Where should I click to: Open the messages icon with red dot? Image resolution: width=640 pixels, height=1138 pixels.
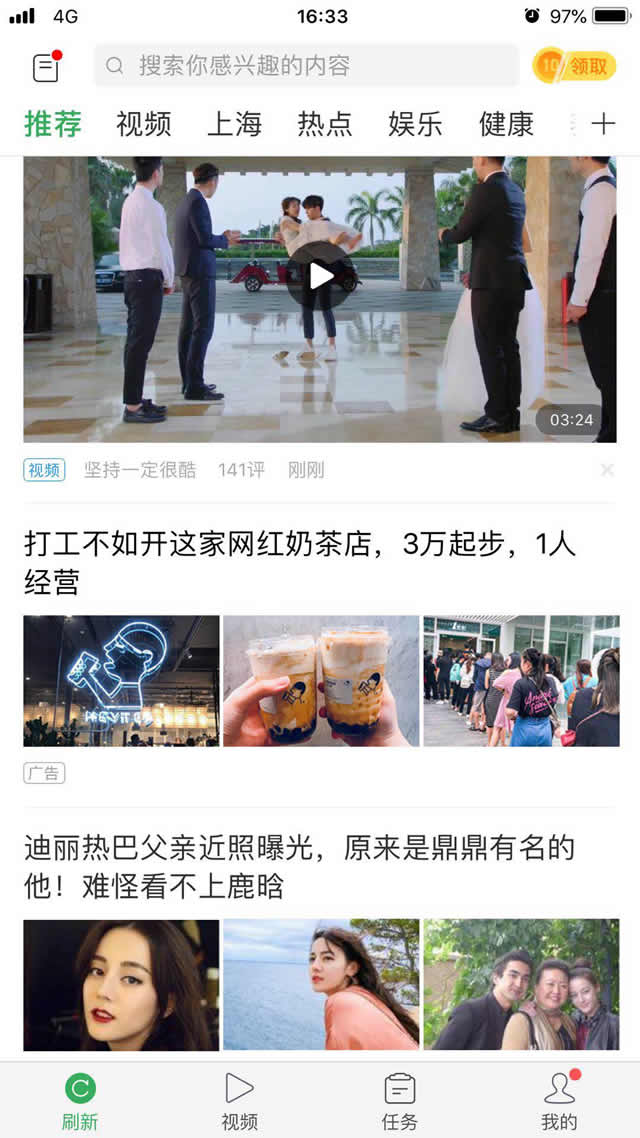click(x=46, y=67)
